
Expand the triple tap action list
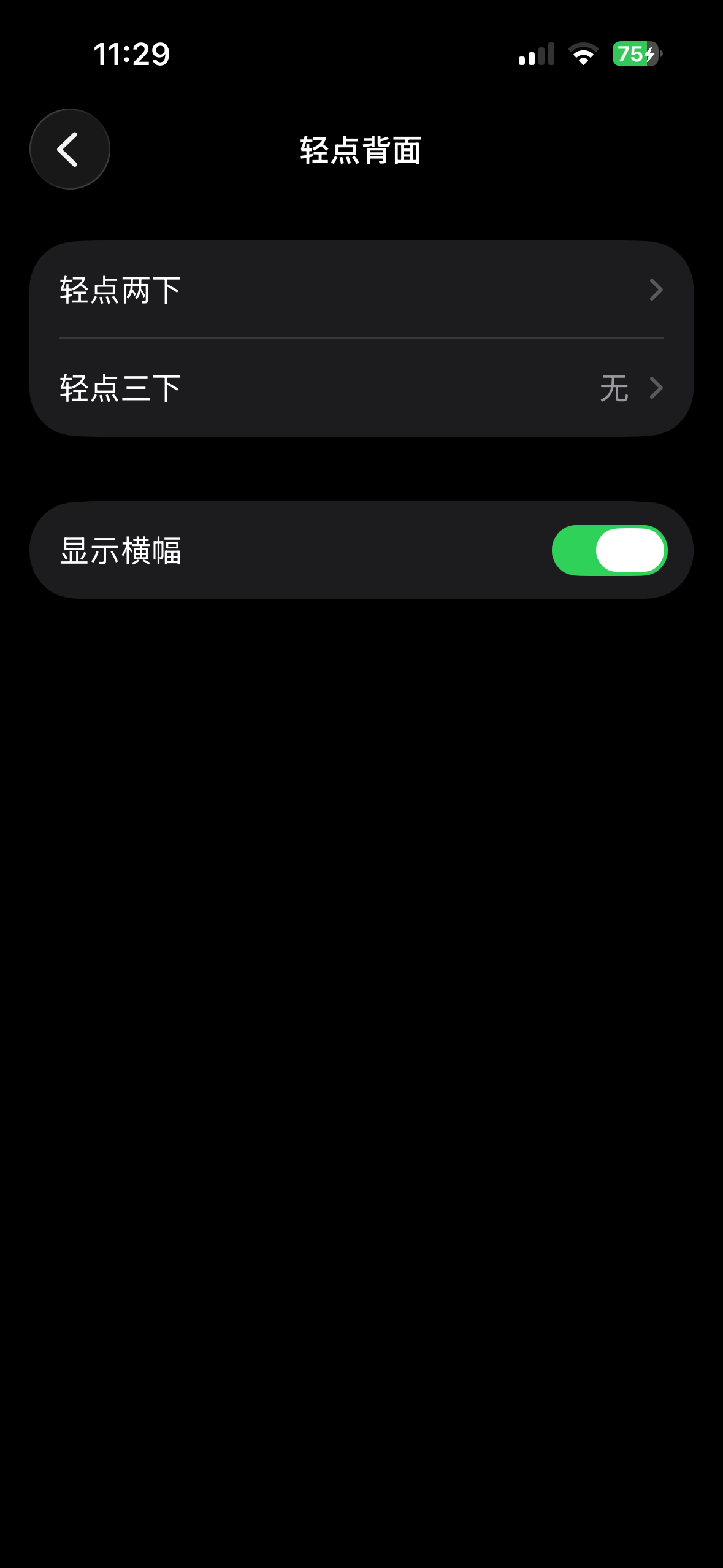(x=361, y=388)
